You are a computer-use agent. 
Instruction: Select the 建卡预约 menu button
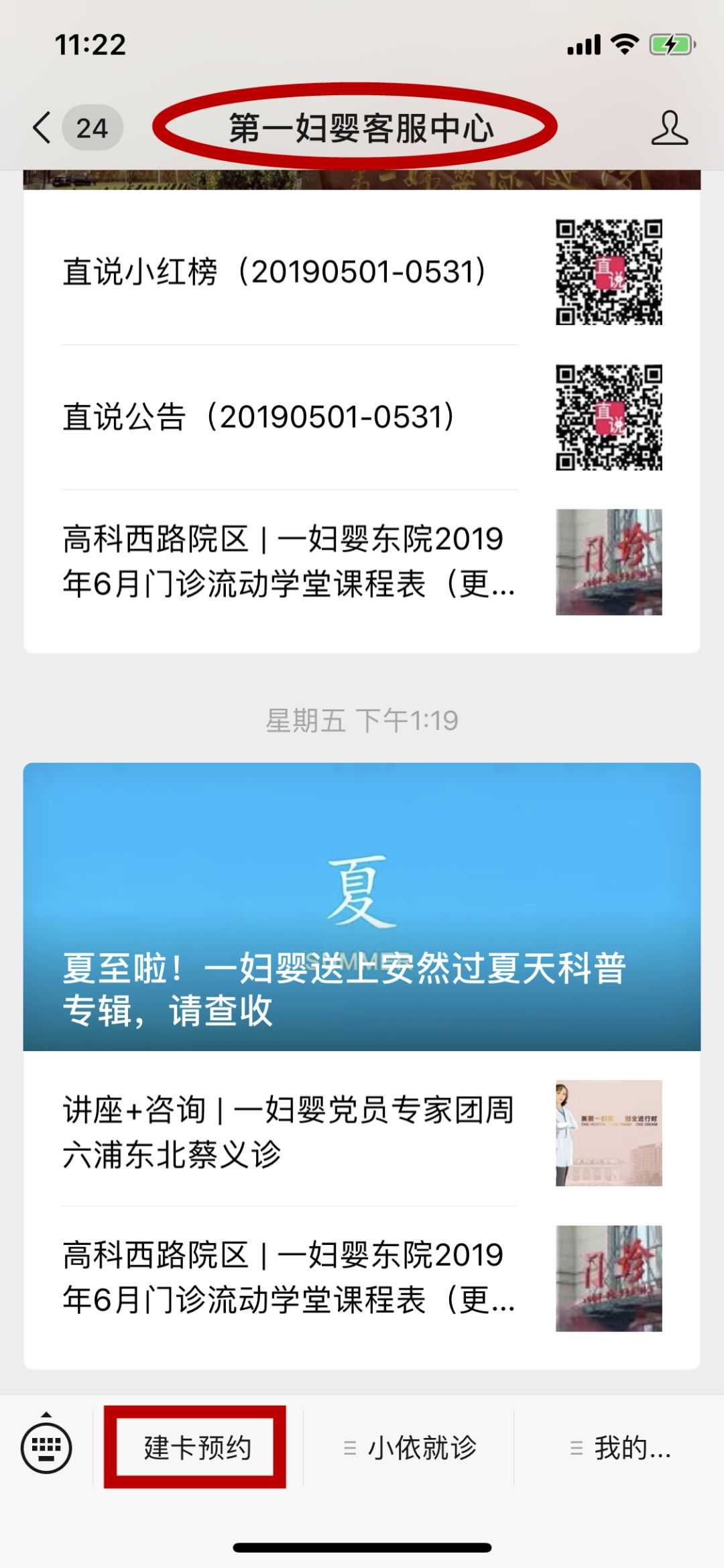197,1447
